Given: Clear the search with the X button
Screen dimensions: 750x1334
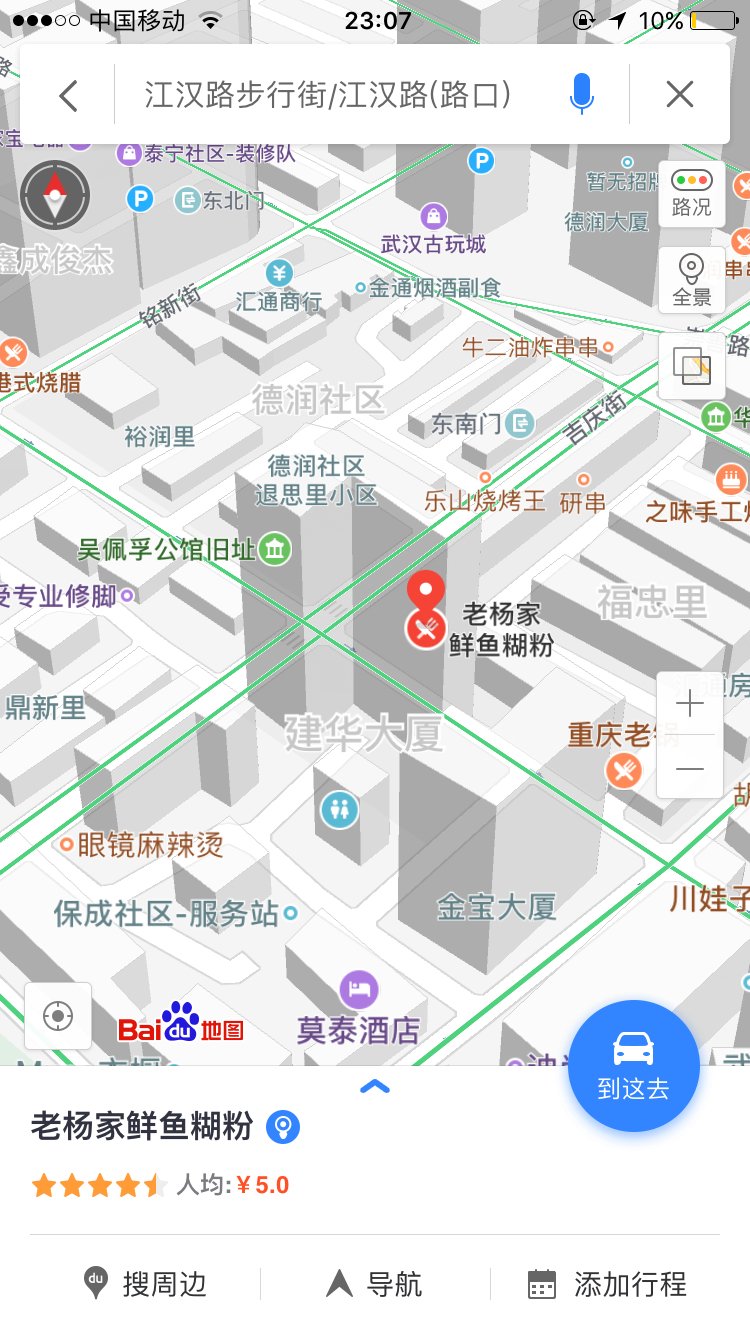Looking at the screenshot, I should (x=680, y=95).
